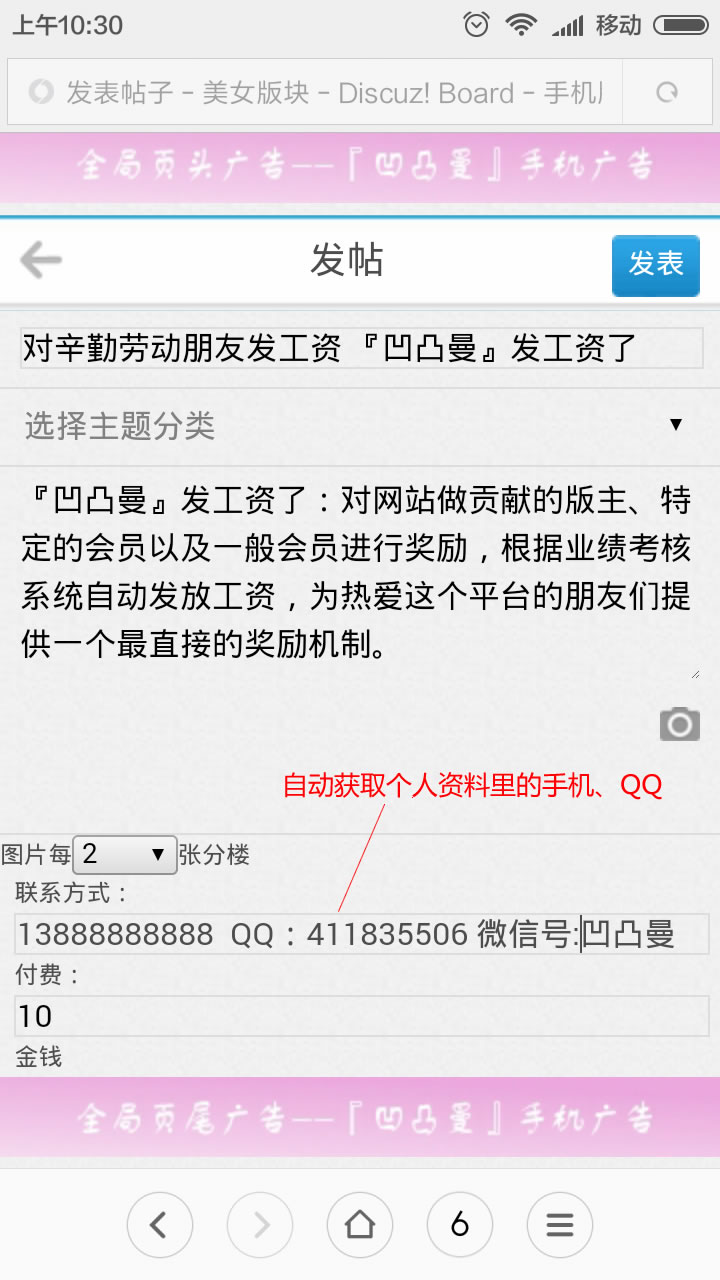Go back with the browser back button

pyautogui.click(x=159, y=1224)
